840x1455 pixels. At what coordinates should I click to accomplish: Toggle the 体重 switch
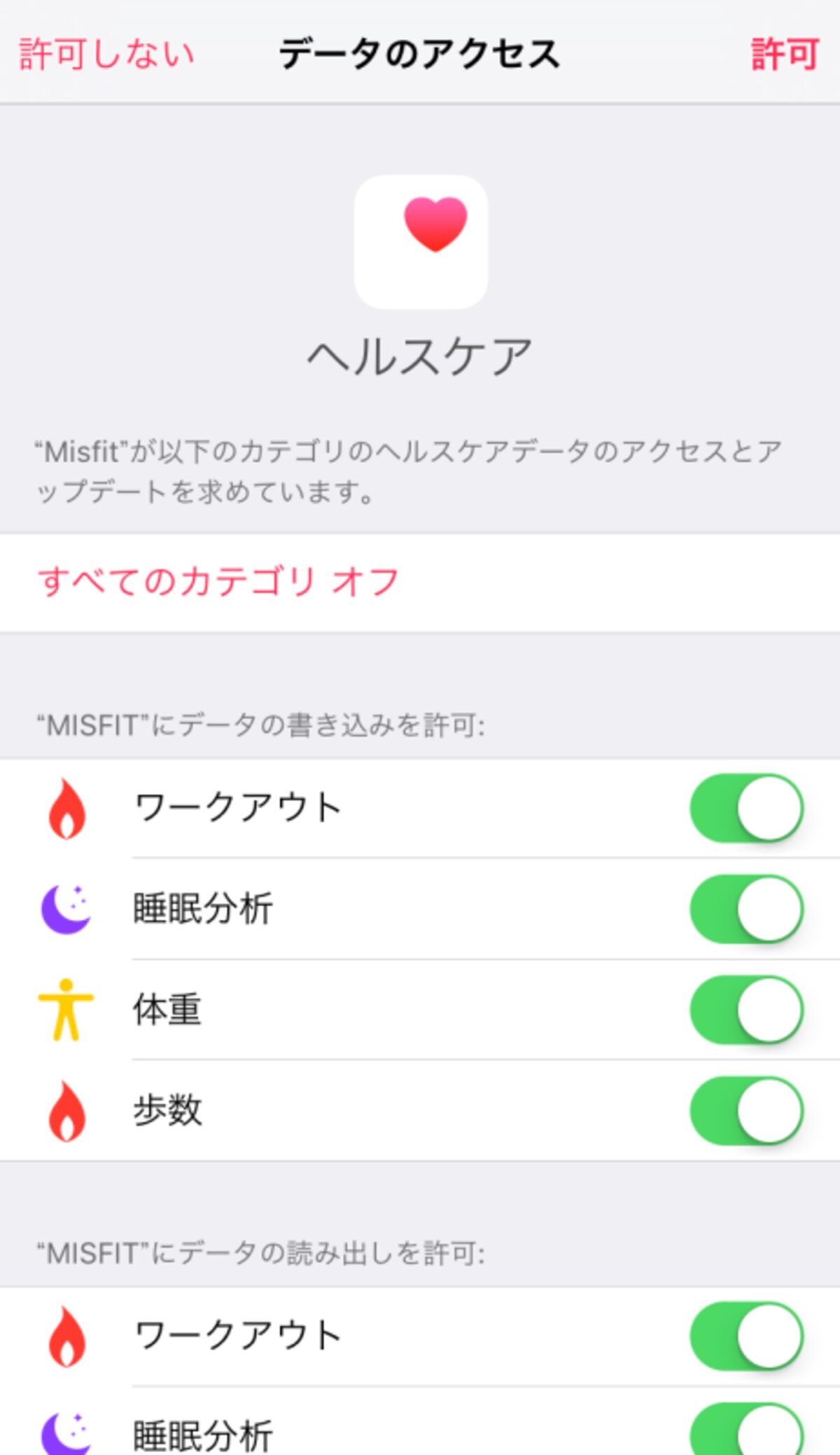click(747, 1010)
